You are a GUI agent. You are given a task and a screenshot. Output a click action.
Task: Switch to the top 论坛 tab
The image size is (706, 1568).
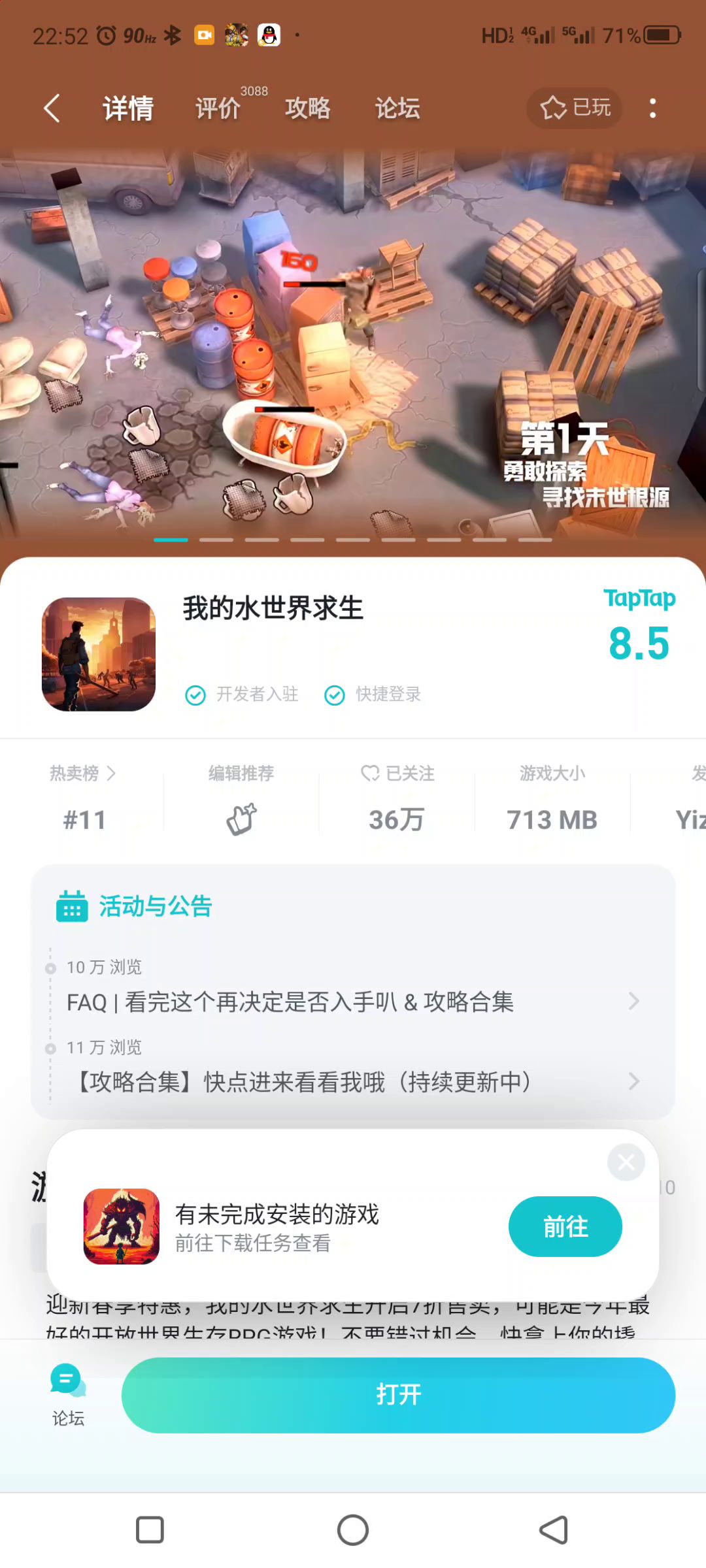coord(397,108)
